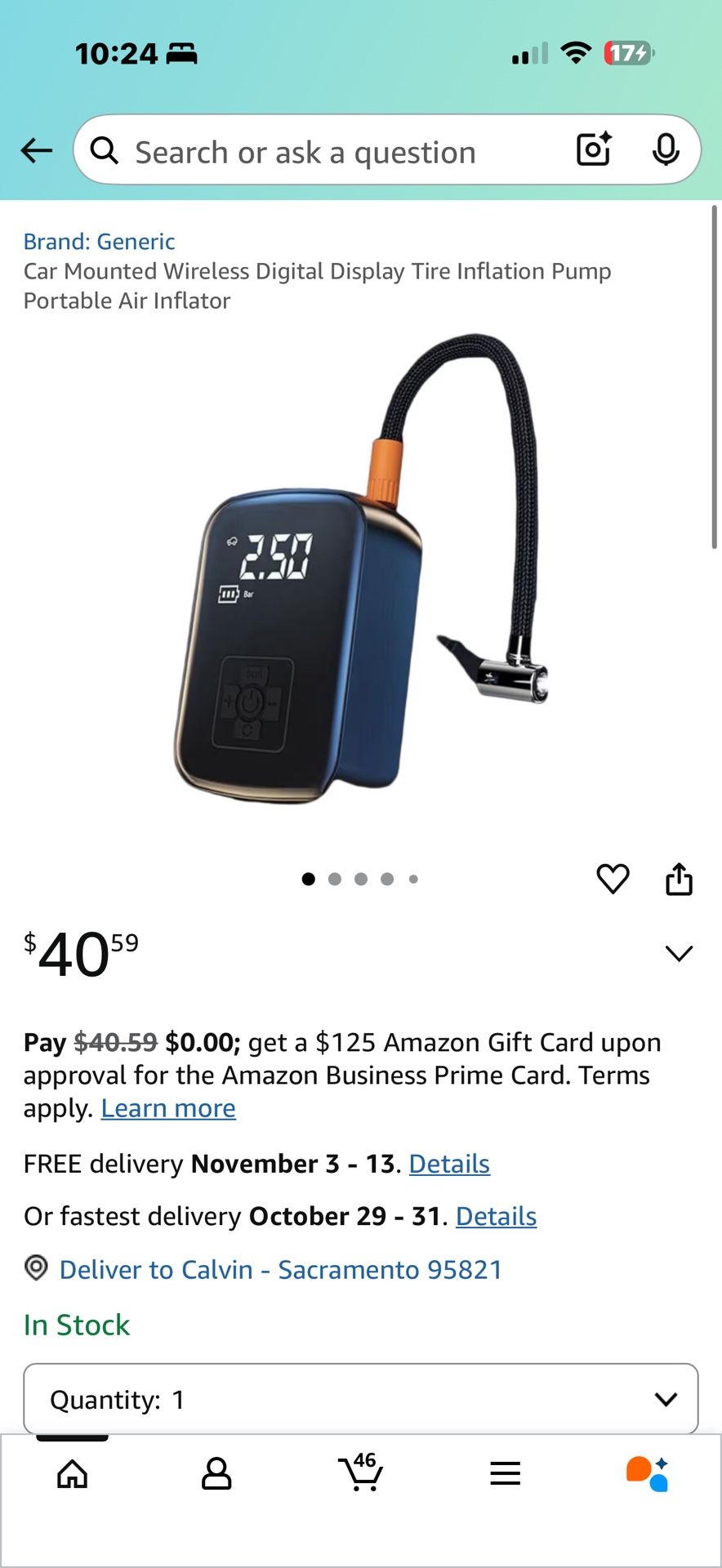This screenshot has width=722, height=1568.
Task: Open Learn more about the Prime Card offer
Action: 167,1108
